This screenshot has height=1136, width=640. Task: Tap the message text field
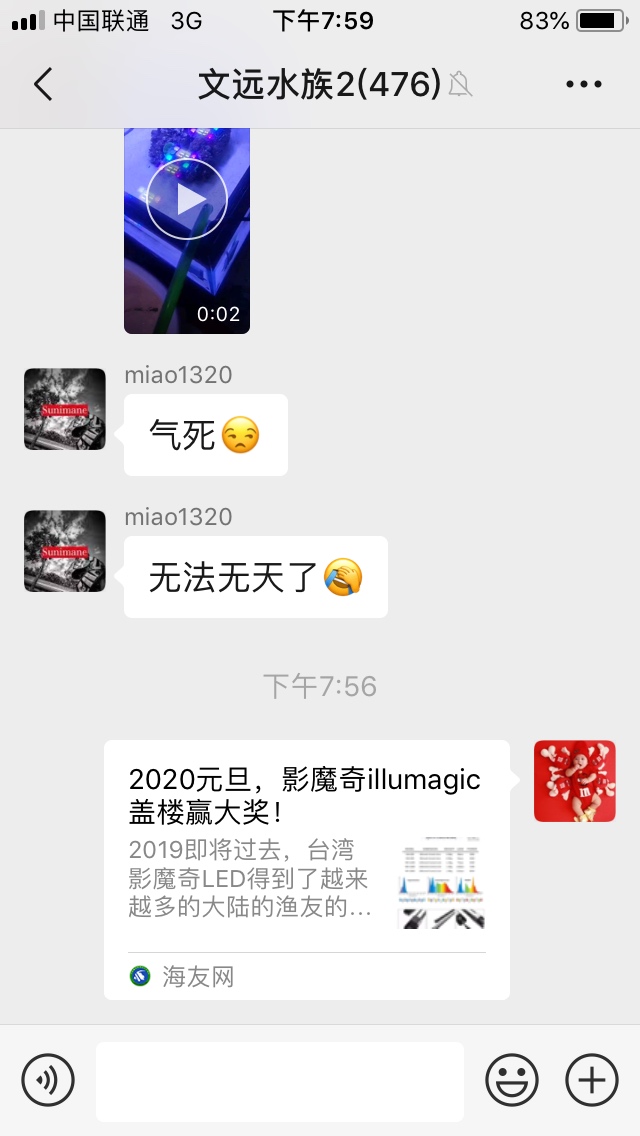[x=280, y=1081]
